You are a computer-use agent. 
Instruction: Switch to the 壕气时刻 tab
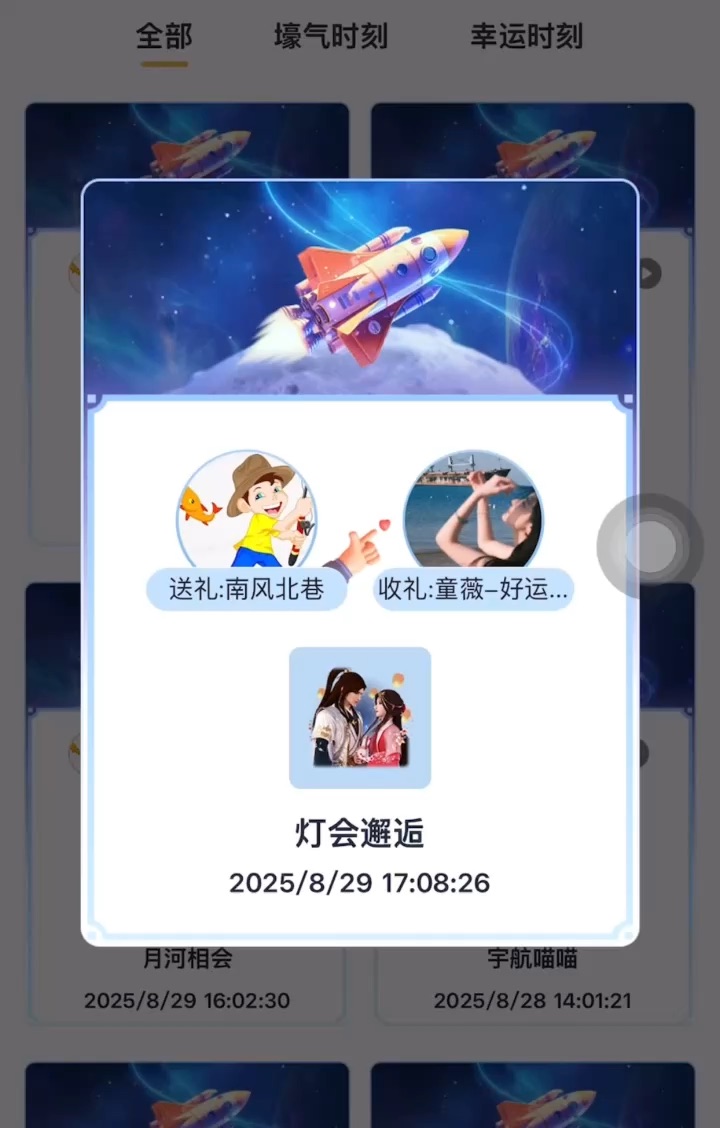point(331,37)
